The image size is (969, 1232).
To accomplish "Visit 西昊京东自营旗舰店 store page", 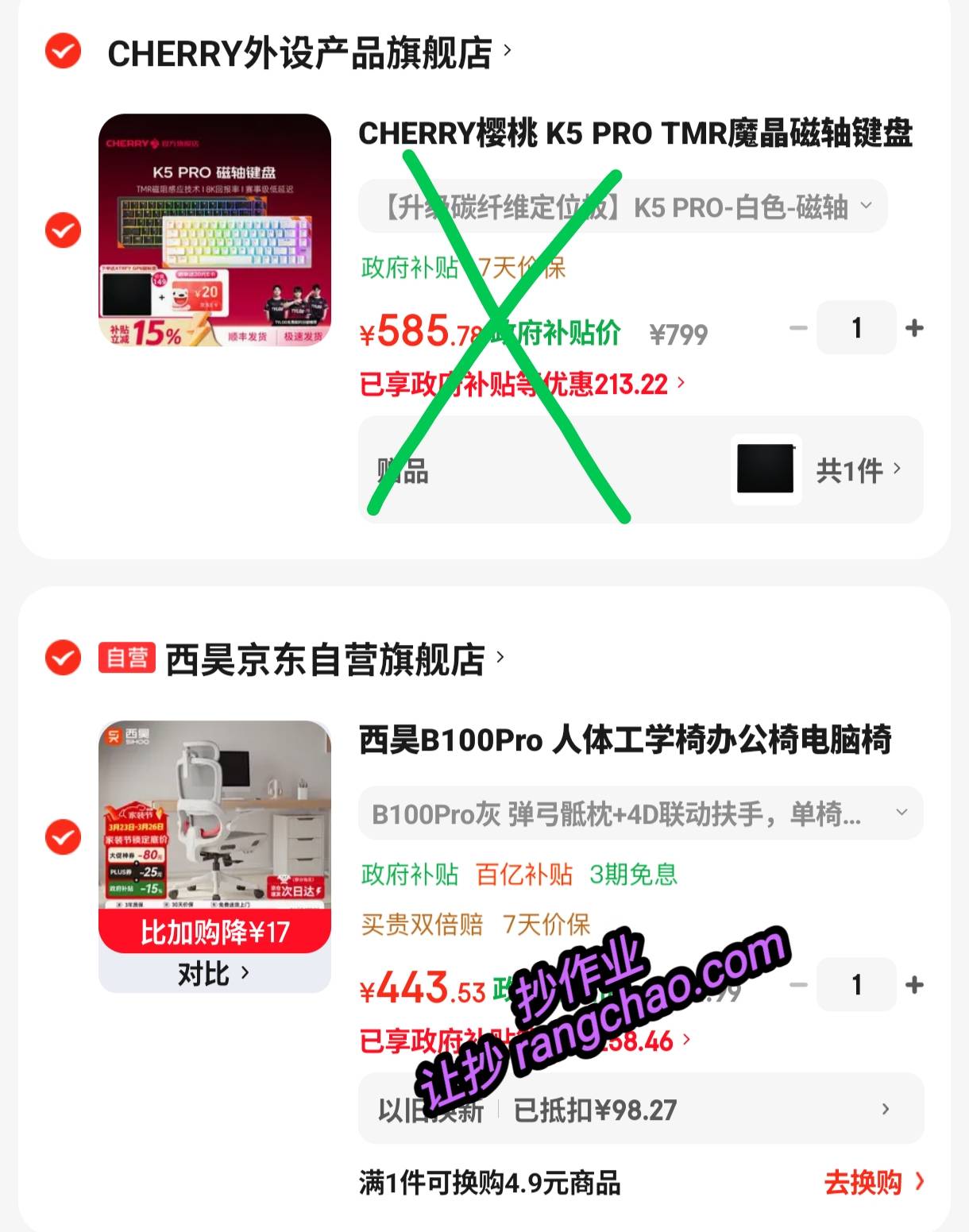I will pos(326,659).
